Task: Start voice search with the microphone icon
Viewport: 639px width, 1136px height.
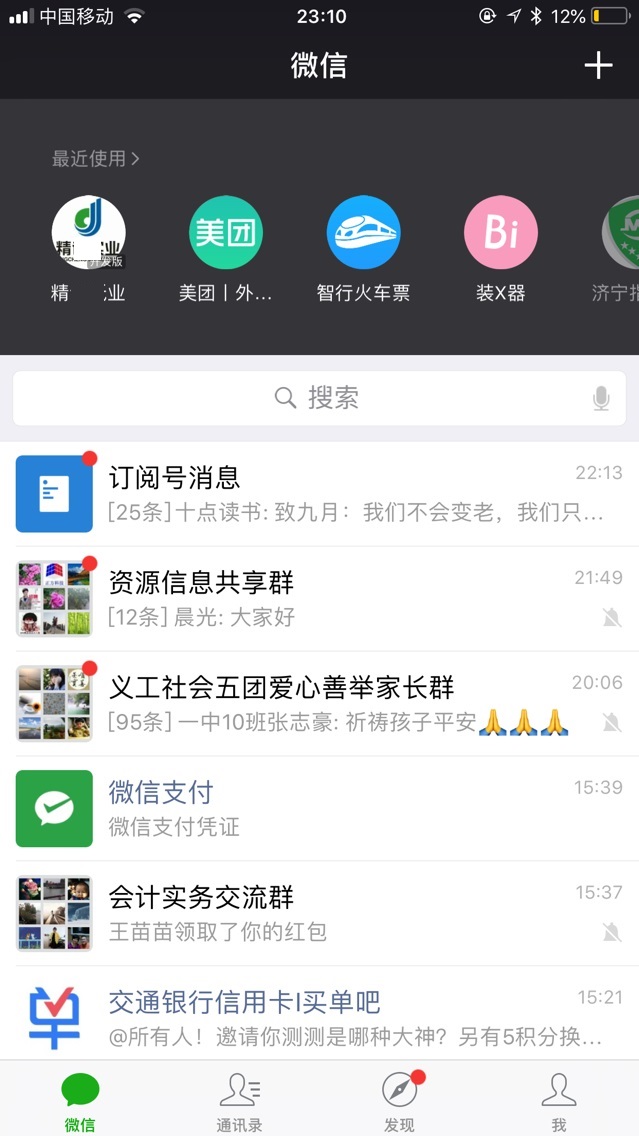Action: (601, 399)
